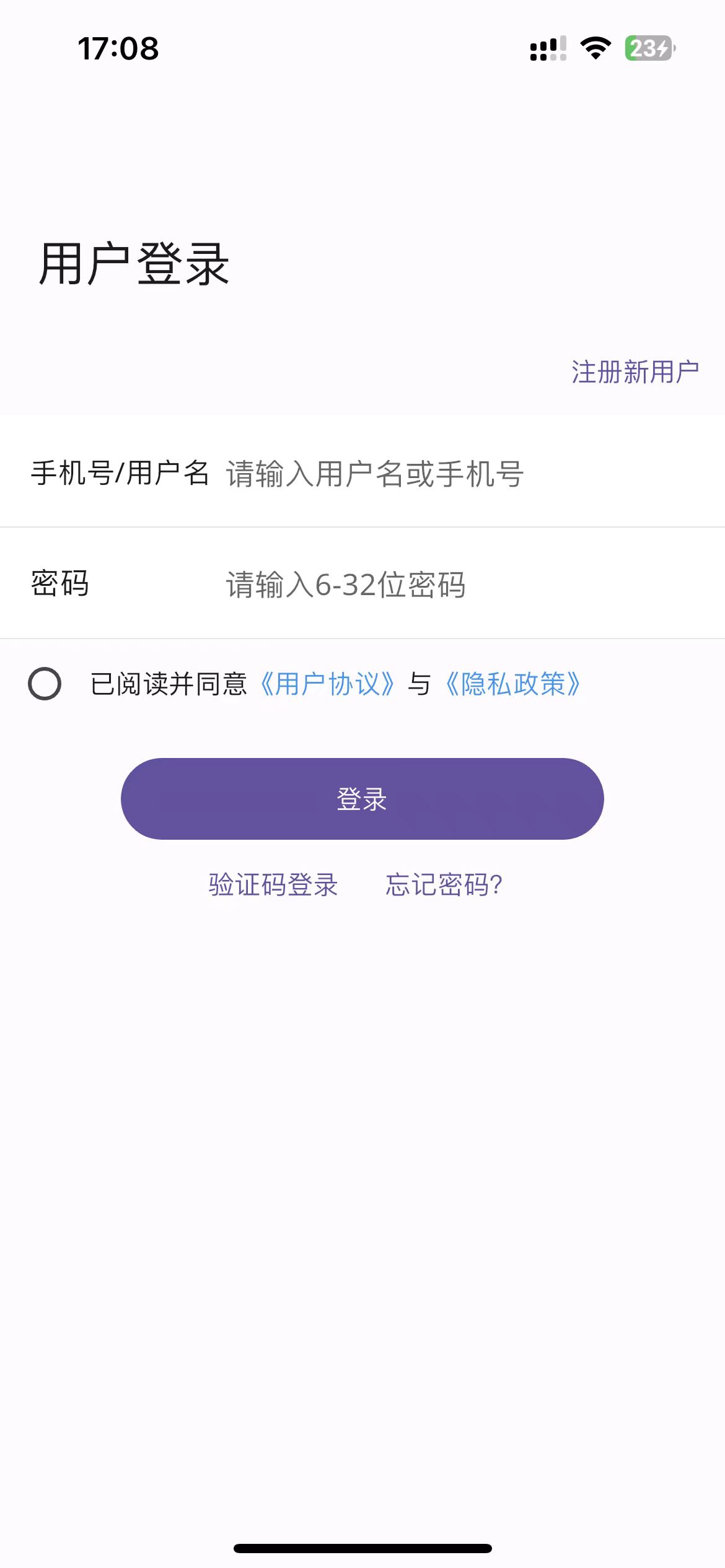
Task: Open 注册新用户 to register a new account
Action: point(635,372)
